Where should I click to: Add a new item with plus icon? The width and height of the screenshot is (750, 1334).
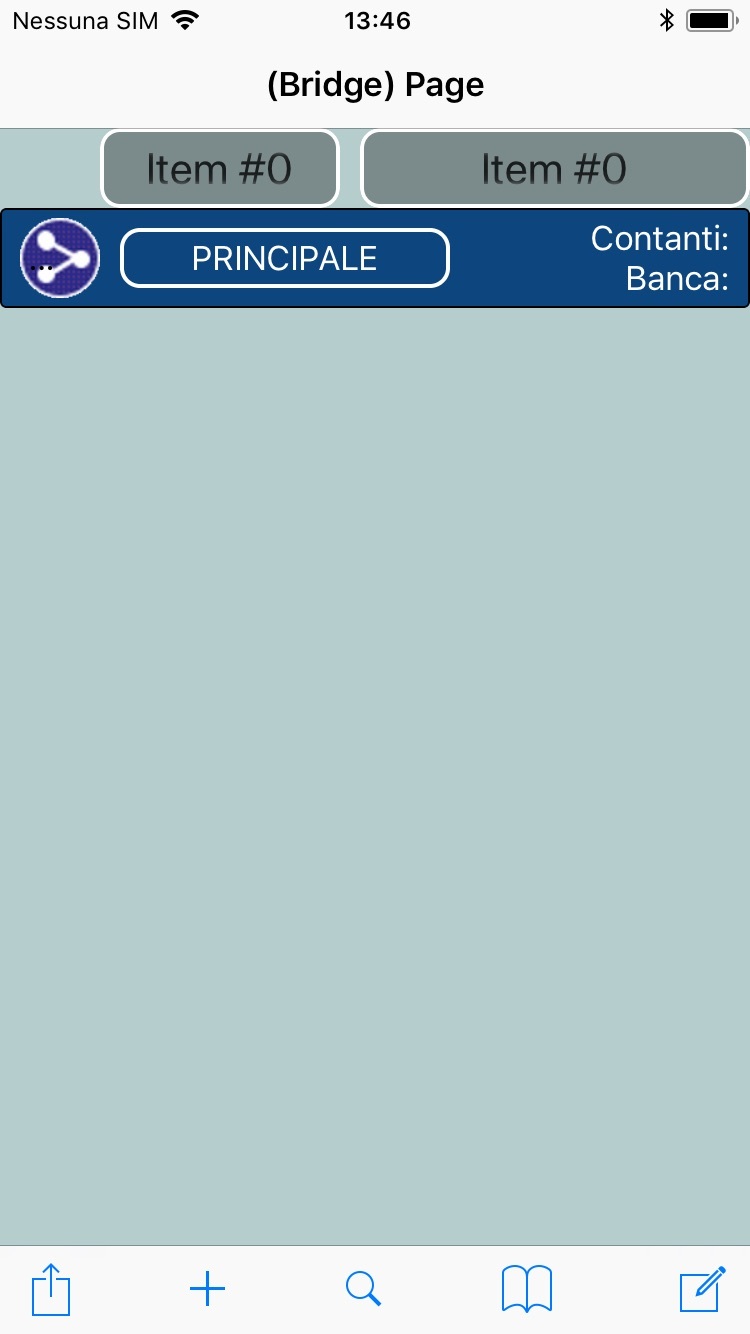tap(207, 1289)
